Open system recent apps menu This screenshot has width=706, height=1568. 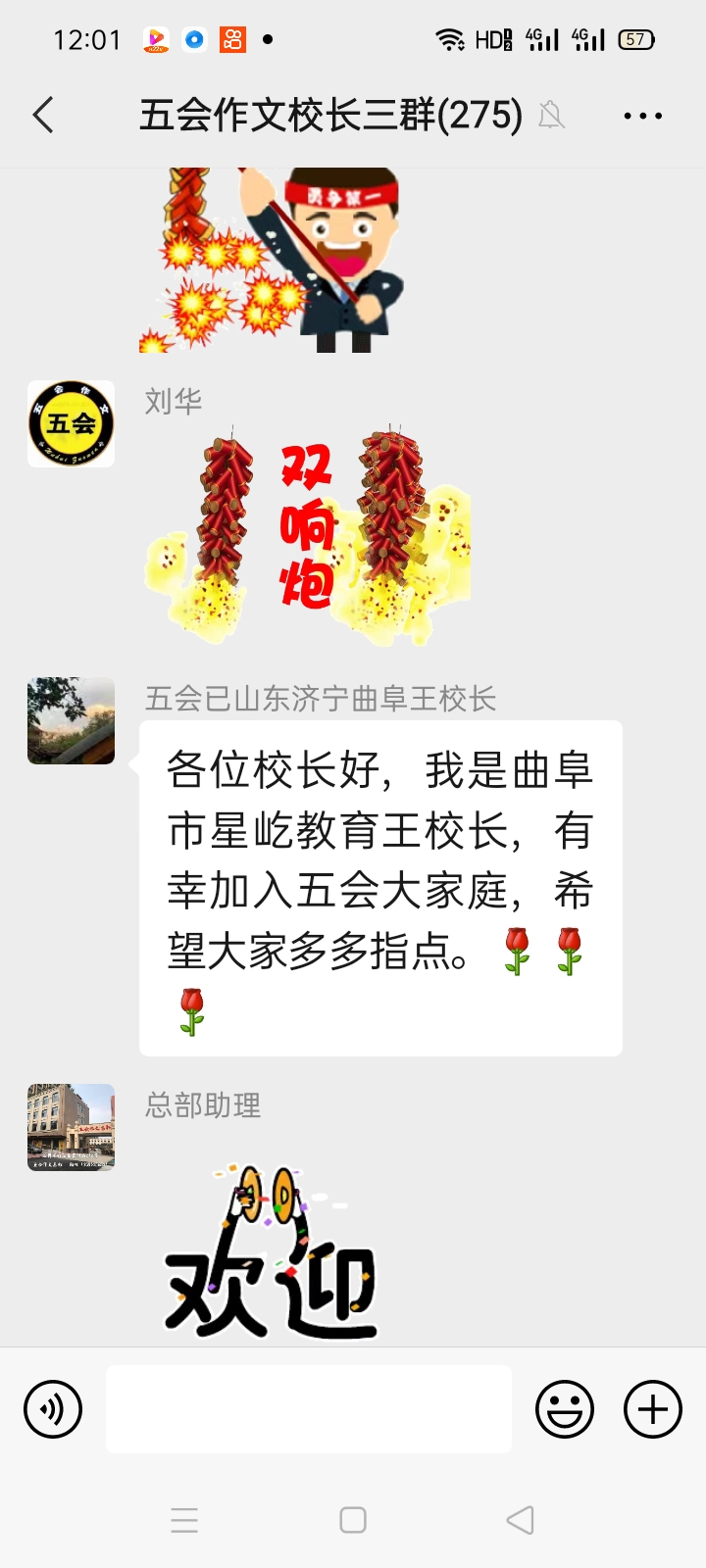click(184, 1520)
